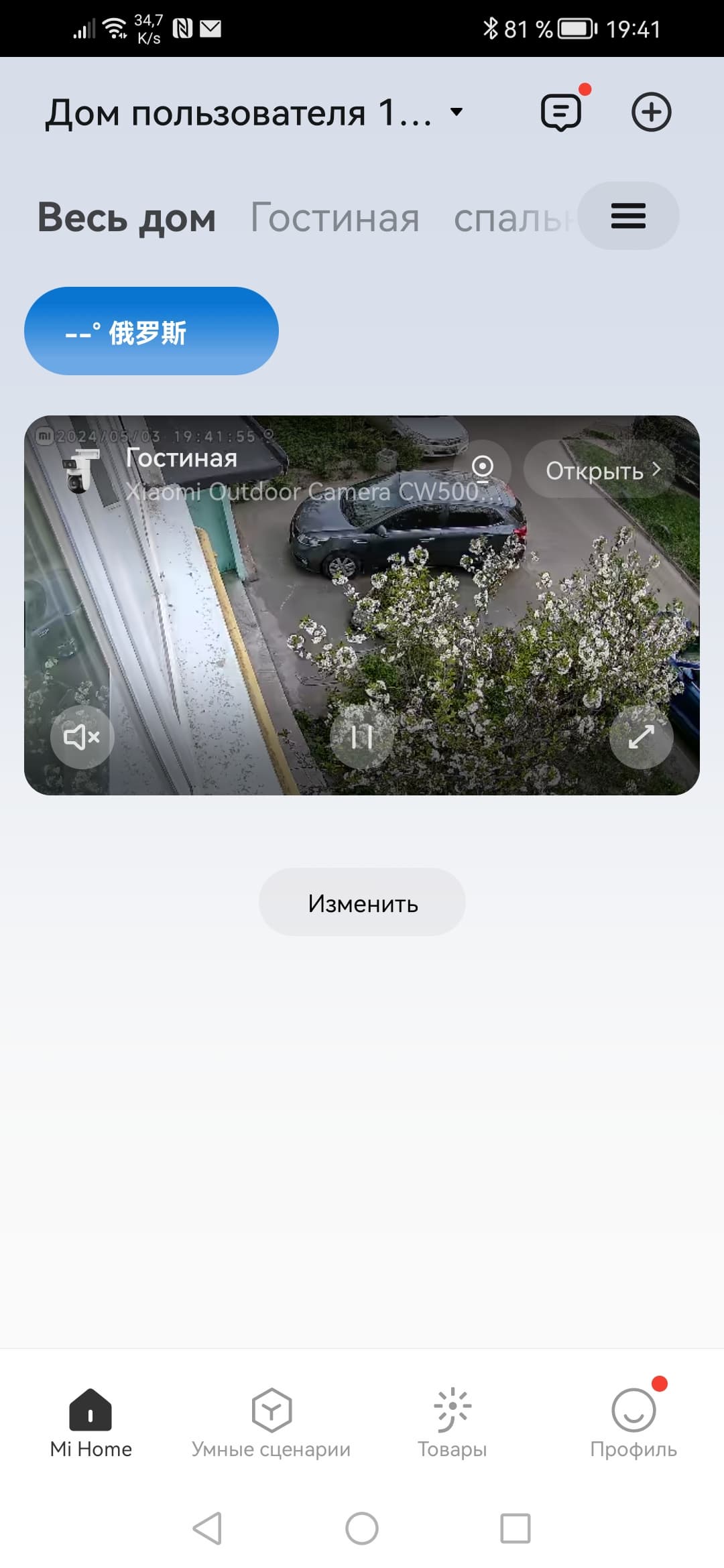Go back with system back button
Viewport: 724px width, 1568px height.
pos(207,1528)
